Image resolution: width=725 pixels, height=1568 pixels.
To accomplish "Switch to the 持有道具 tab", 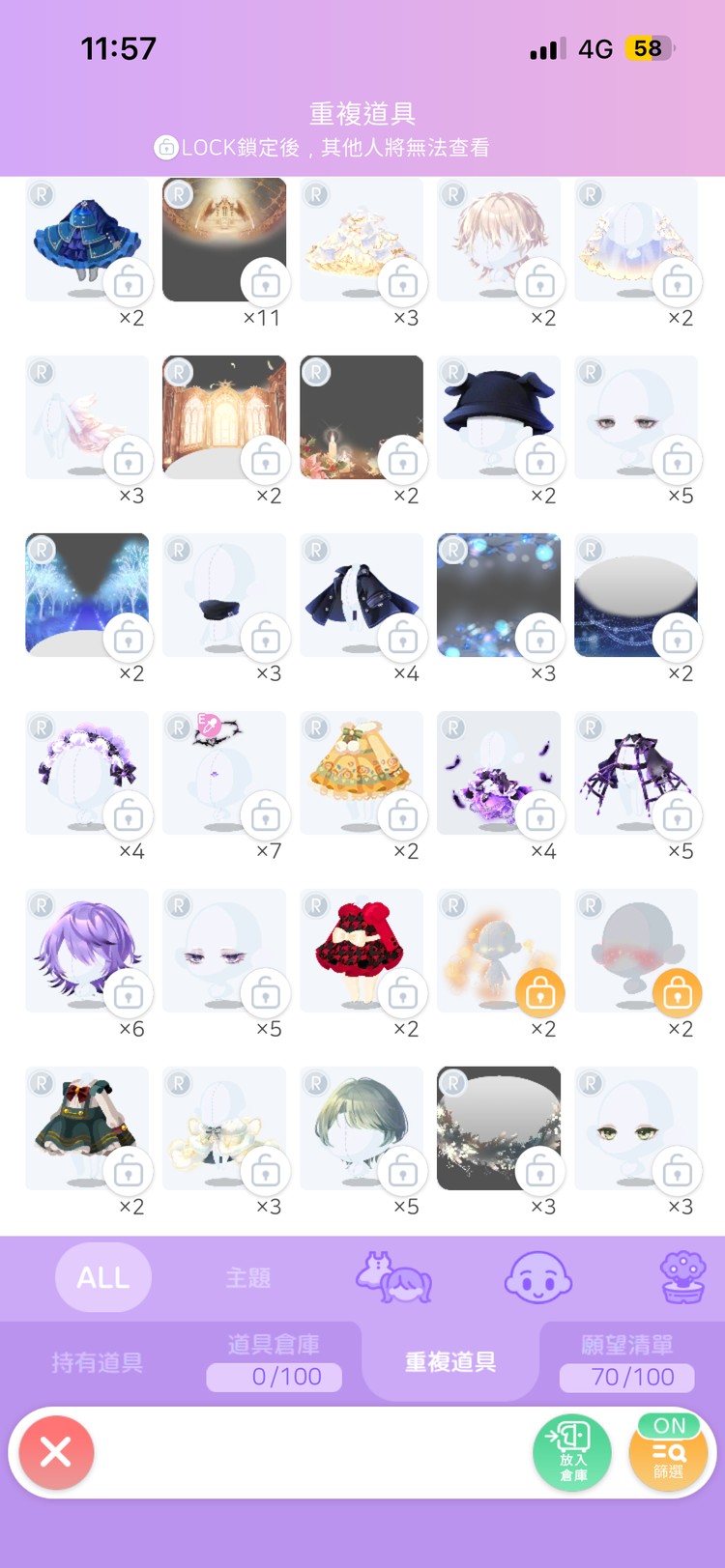I will pyautogui.click(x=97, y=1362).
